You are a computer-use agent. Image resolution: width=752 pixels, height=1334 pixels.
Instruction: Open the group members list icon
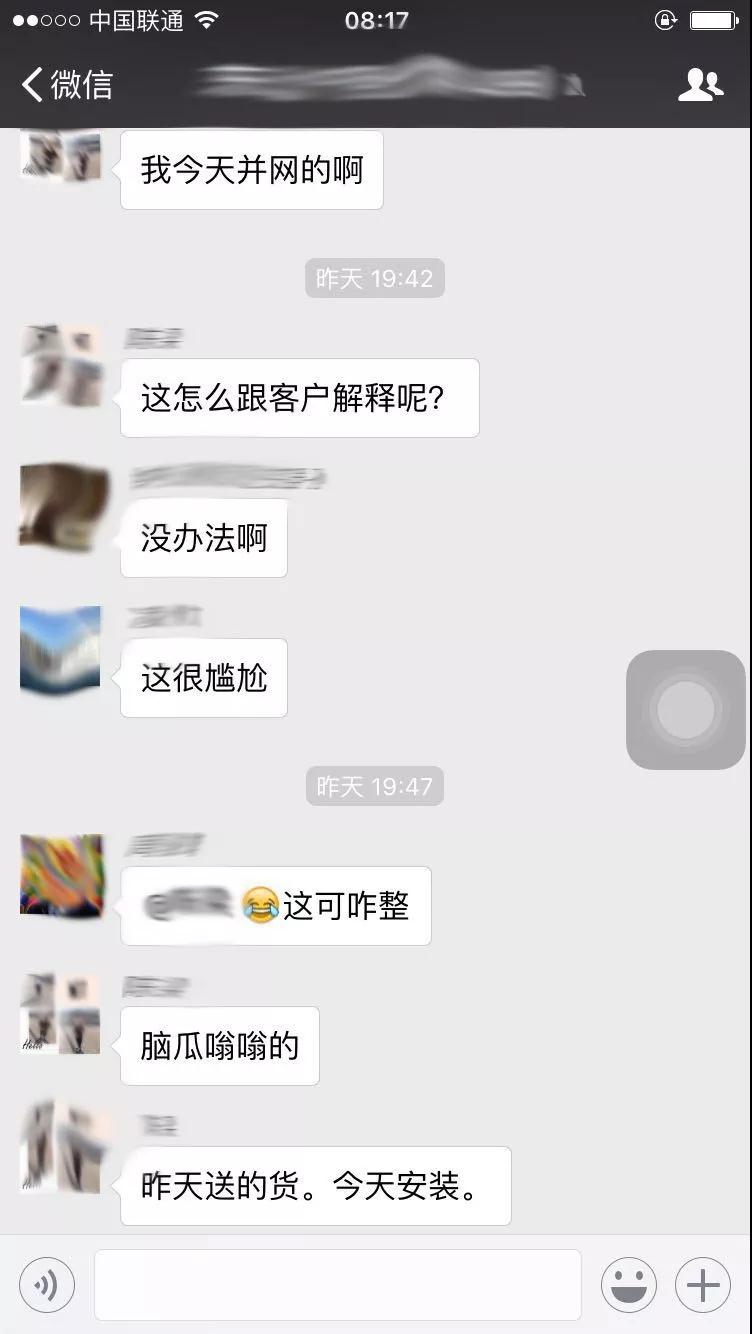click(x=702, y=86)
